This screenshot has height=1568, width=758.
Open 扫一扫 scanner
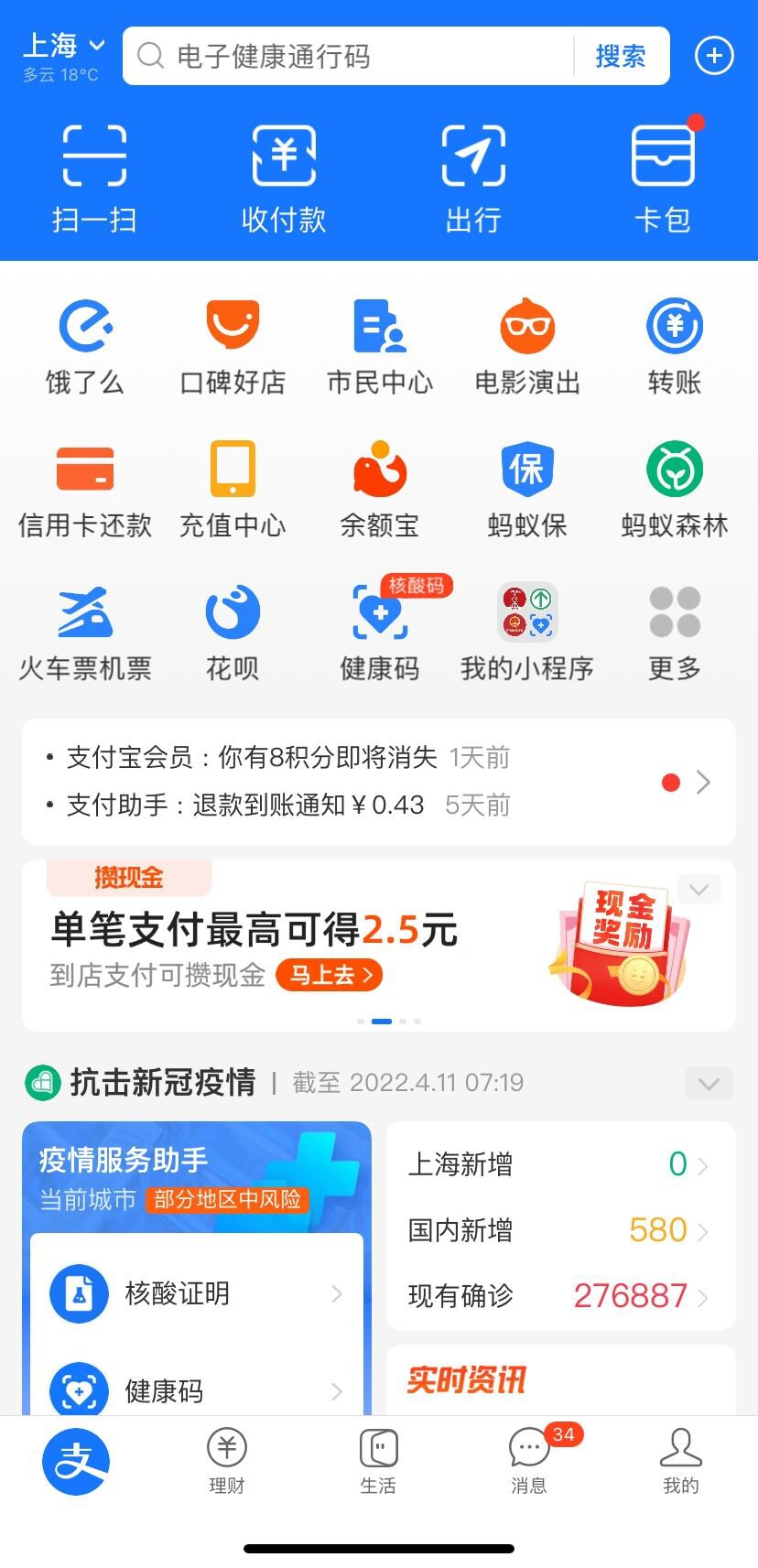click(x=94, y=179)
